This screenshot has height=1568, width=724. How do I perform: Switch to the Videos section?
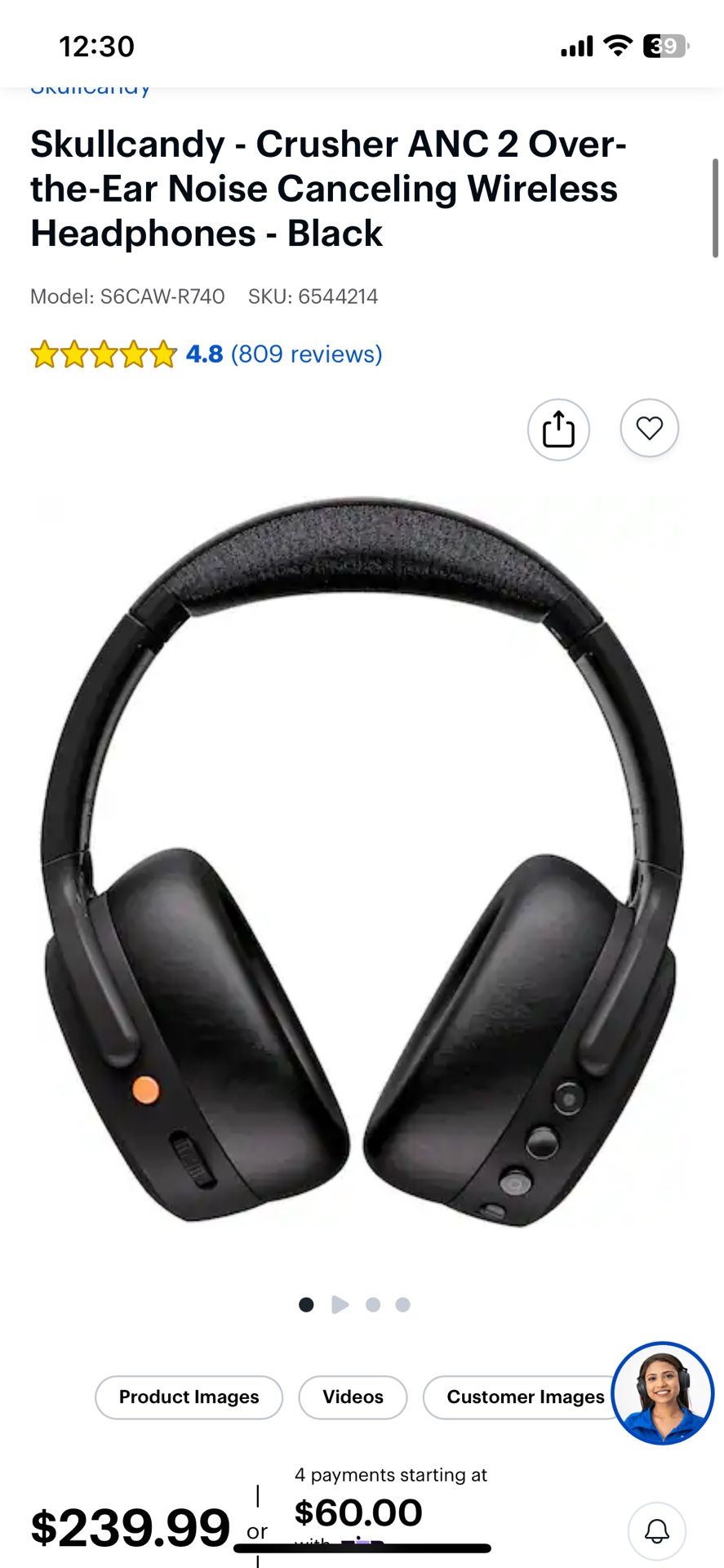tap(353, 1396)
